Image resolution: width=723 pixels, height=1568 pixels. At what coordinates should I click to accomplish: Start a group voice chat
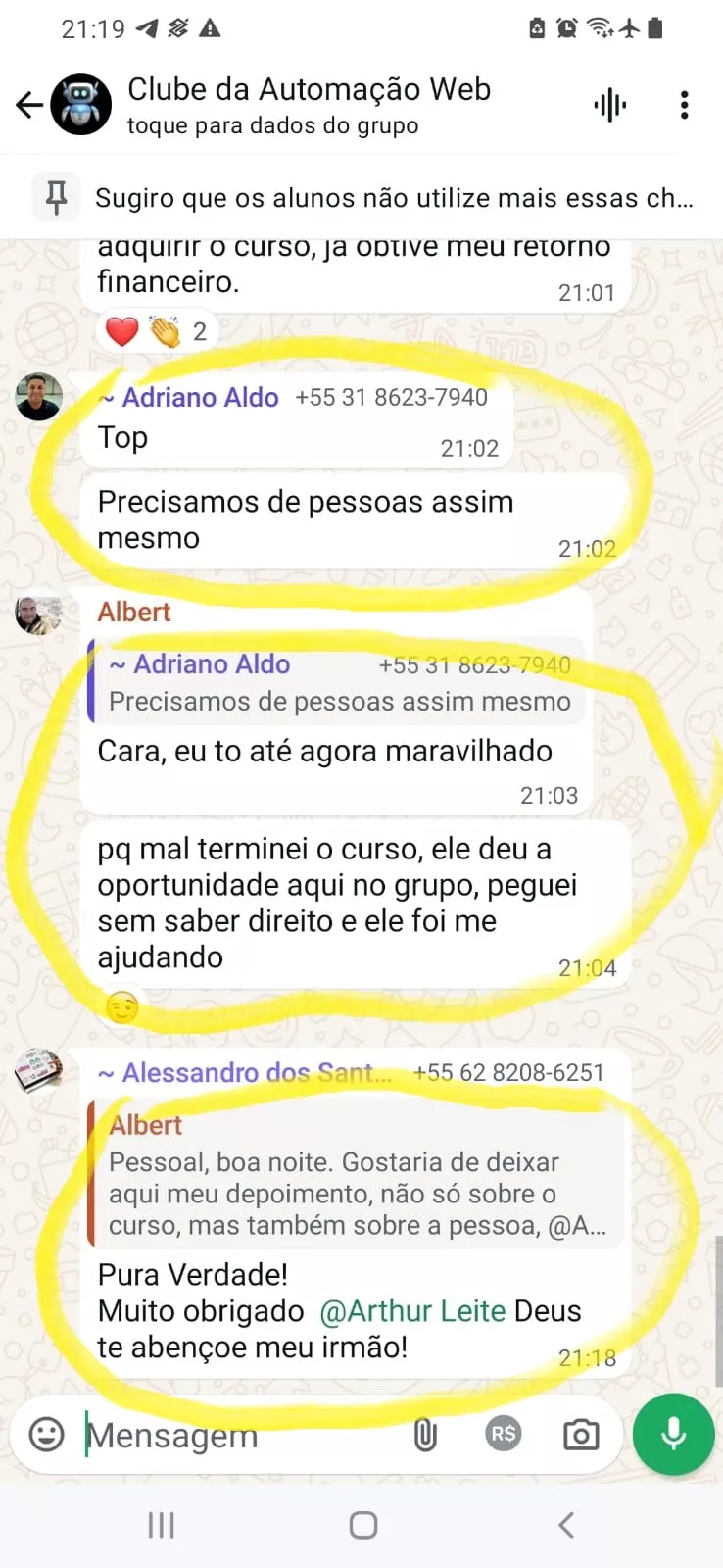[x=609, y=105]
